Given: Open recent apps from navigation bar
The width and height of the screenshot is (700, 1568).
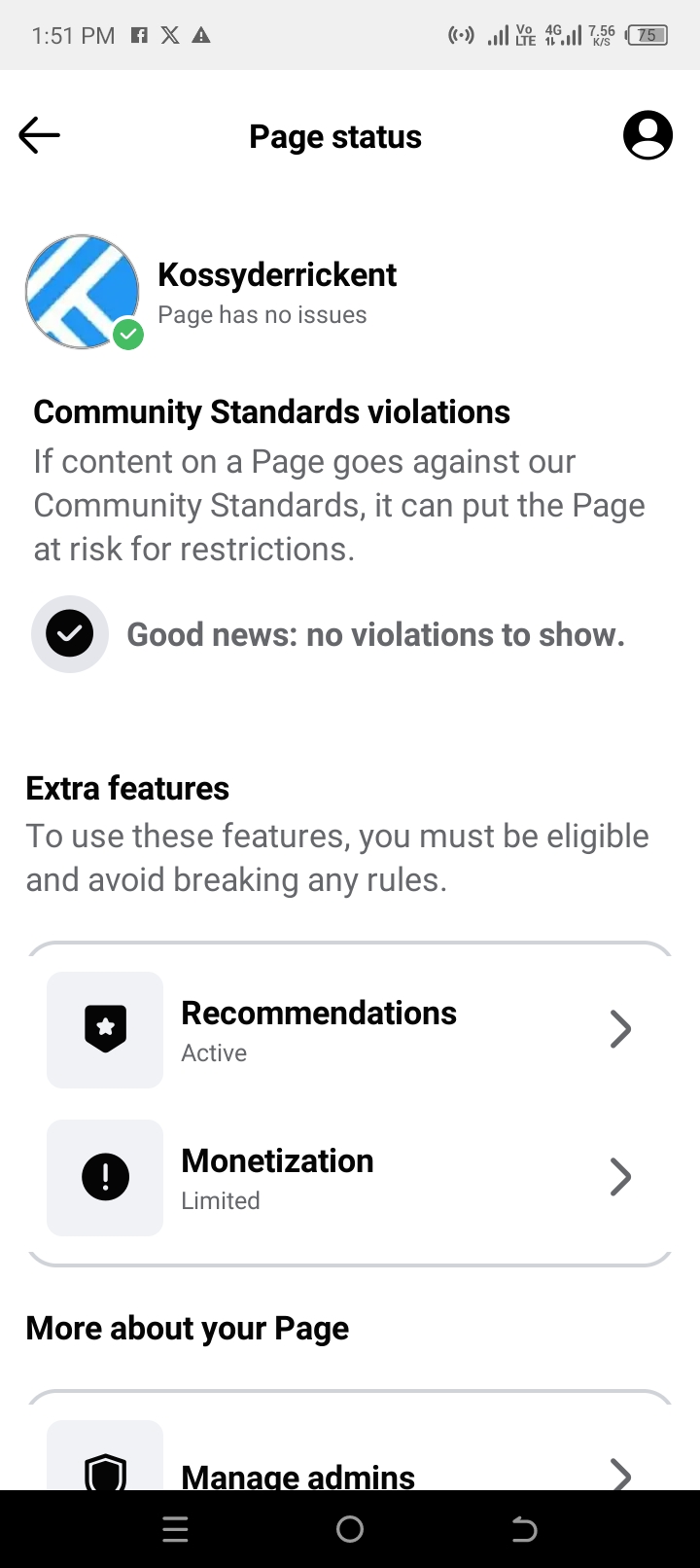Looking at the screenshot, I should [x=176, y=1530].
